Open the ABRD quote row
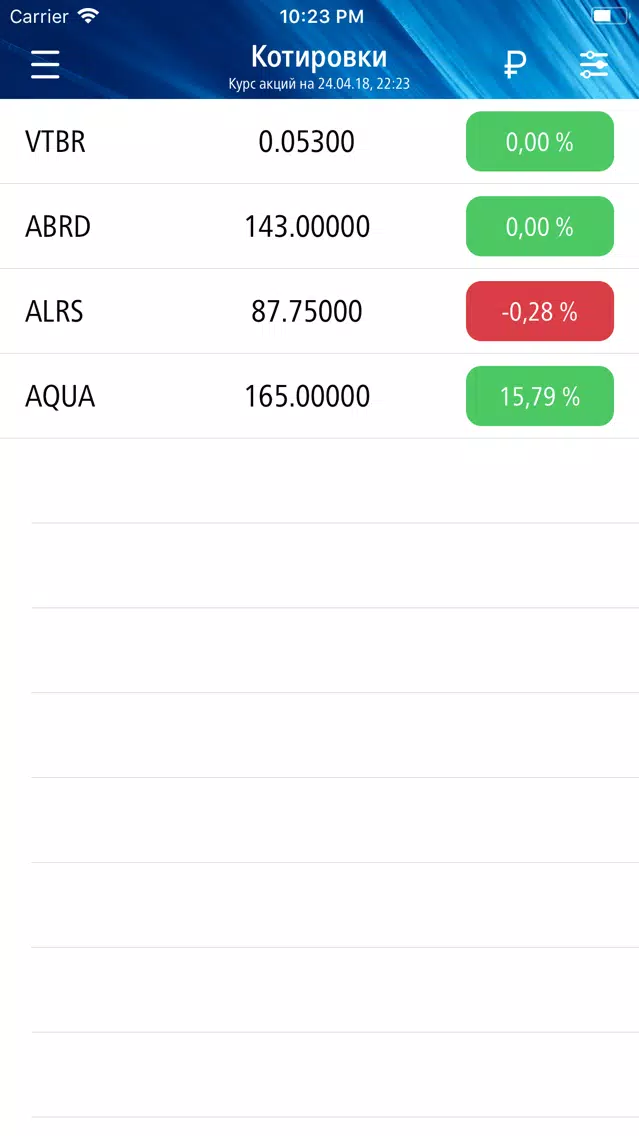 [x=320, y=226]
